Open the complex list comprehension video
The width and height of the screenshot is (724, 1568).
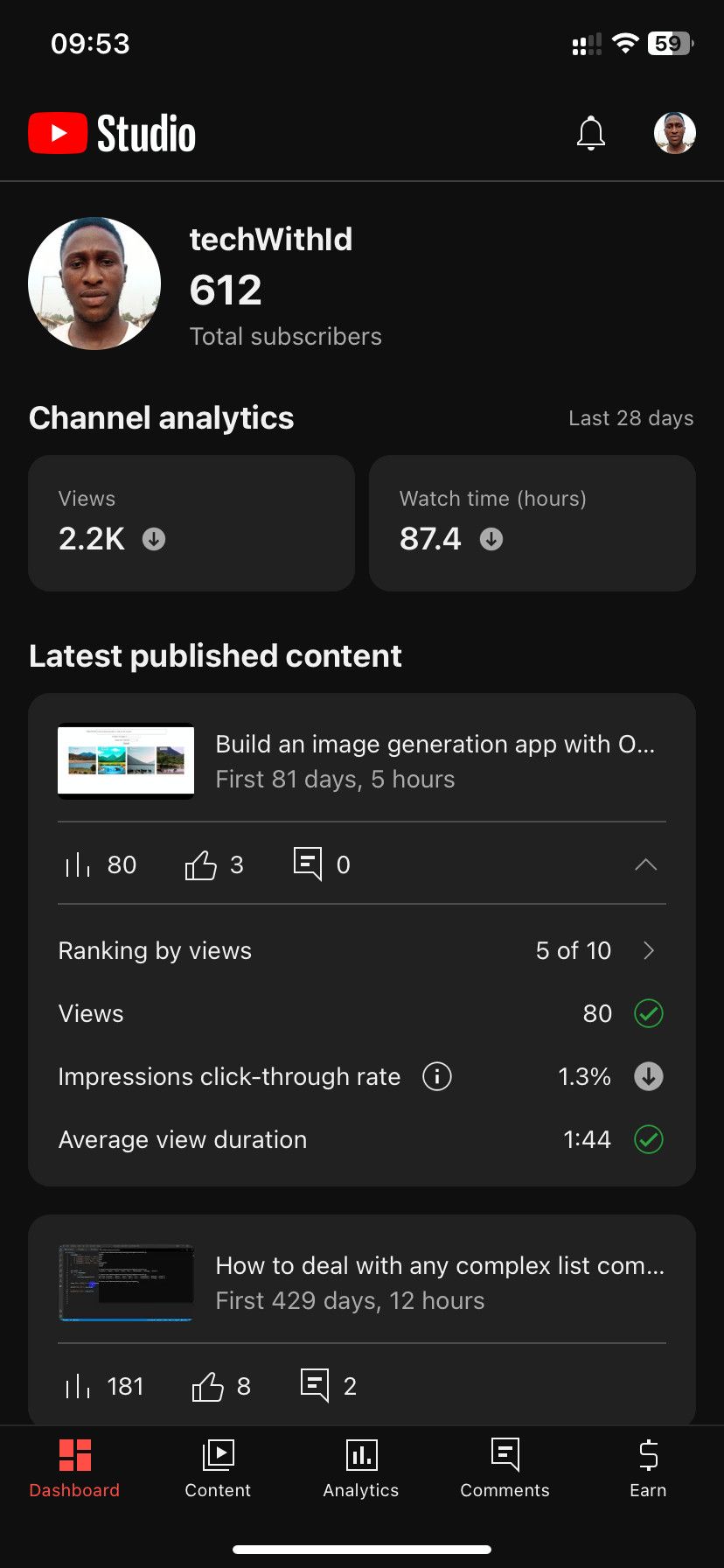pos(360,1282)
